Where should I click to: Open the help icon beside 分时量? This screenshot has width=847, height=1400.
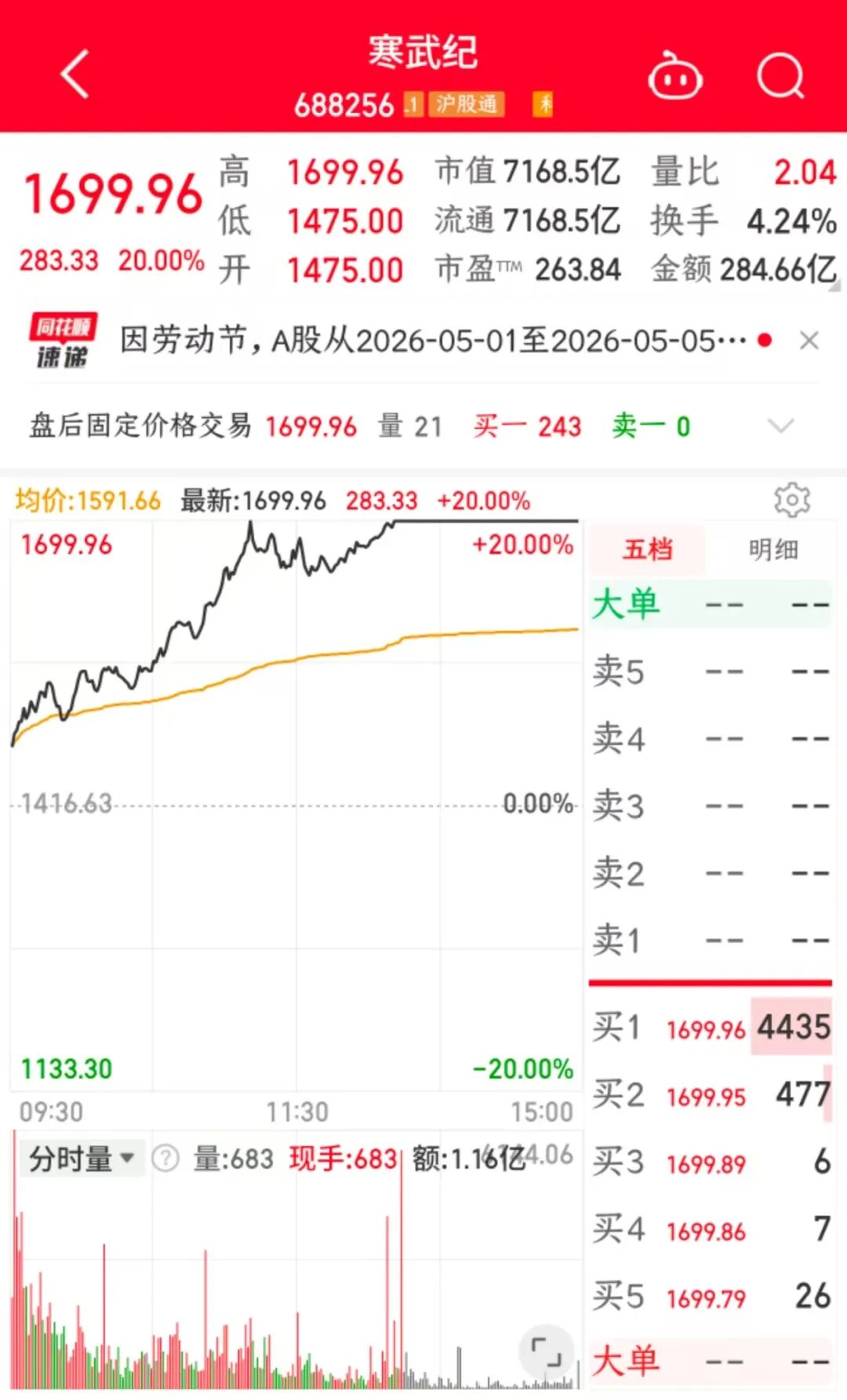[x=165, y=1158]
